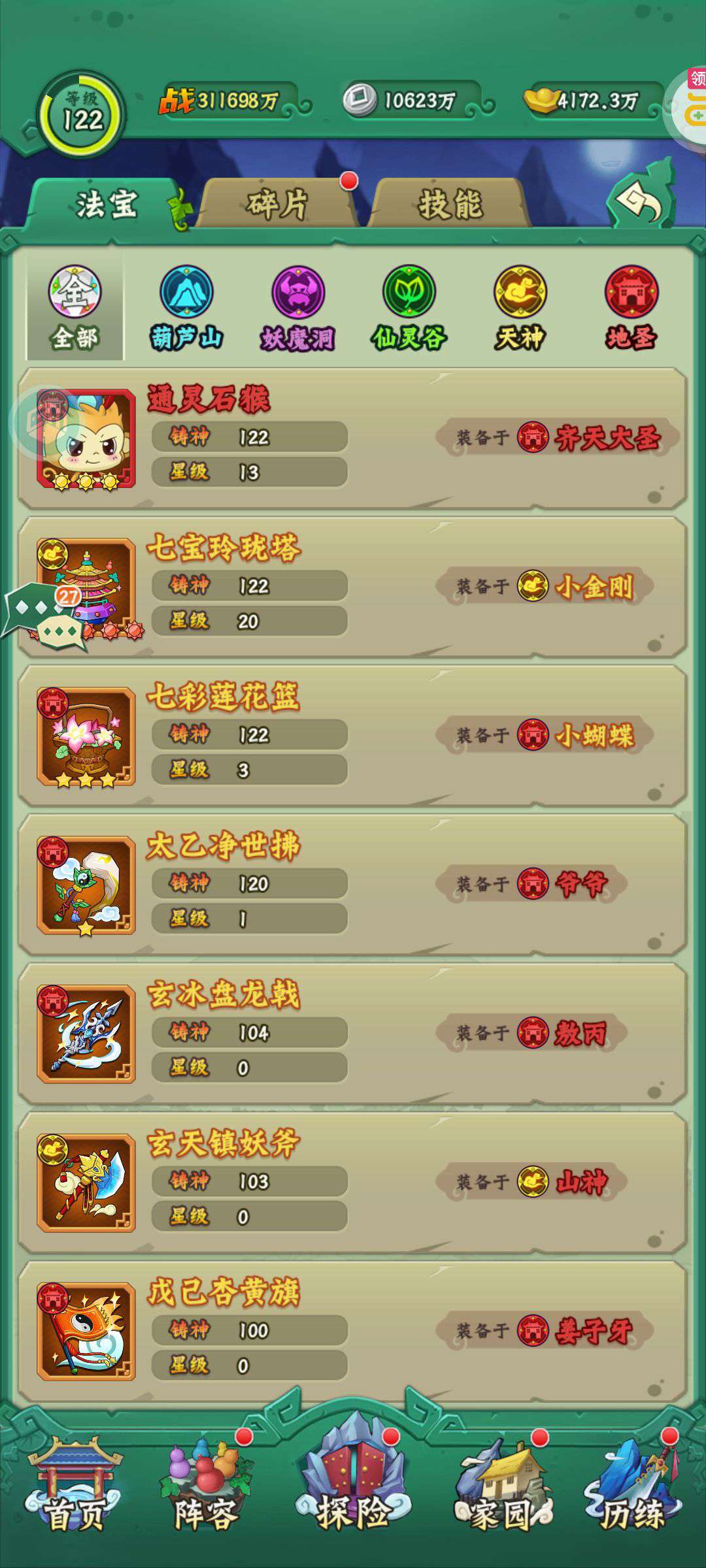Filter treasures by 妖魔洞
The width and height of the screenshot is (706, 1568).
(297, 307)
